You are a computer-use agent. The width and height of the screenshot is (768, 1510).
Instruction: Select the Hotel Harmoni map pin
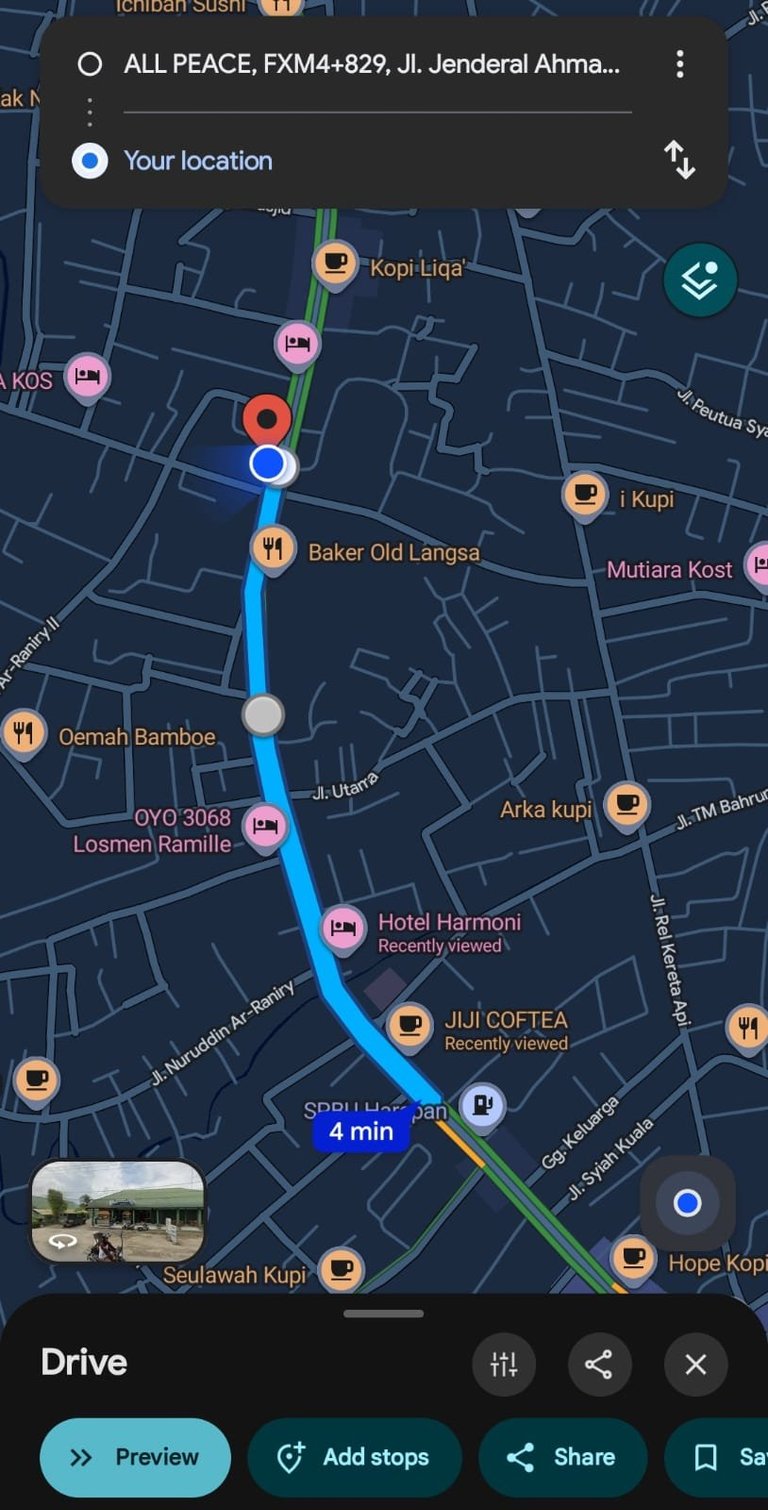pos(343,927)
